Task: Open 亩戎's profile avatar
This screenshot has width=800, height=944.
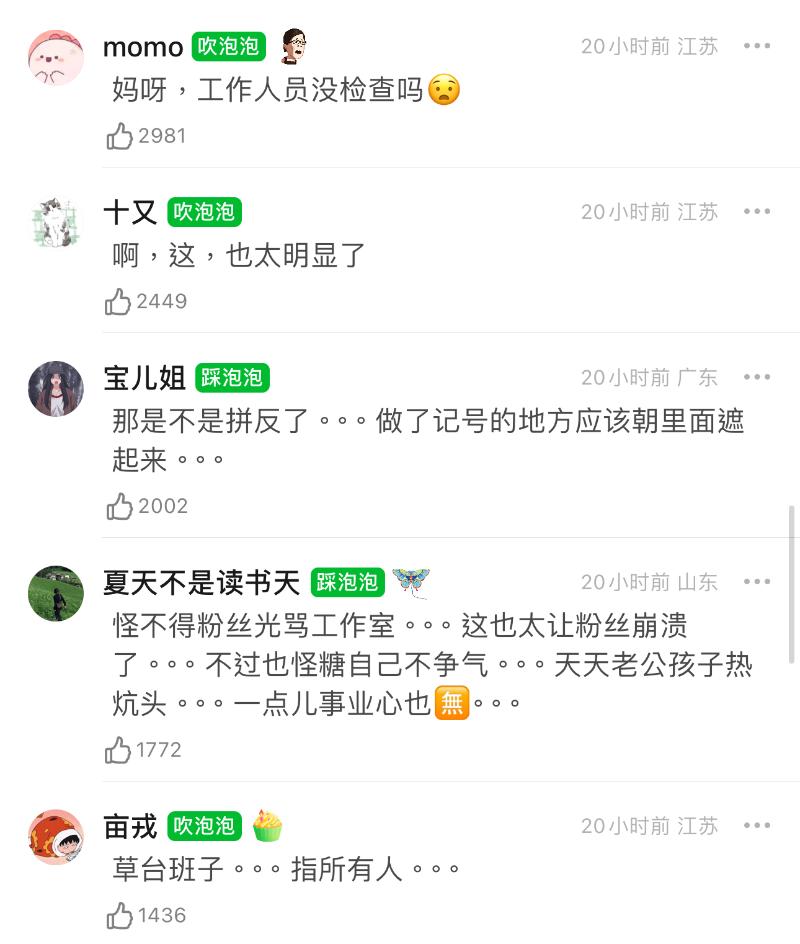Action: 56,837
